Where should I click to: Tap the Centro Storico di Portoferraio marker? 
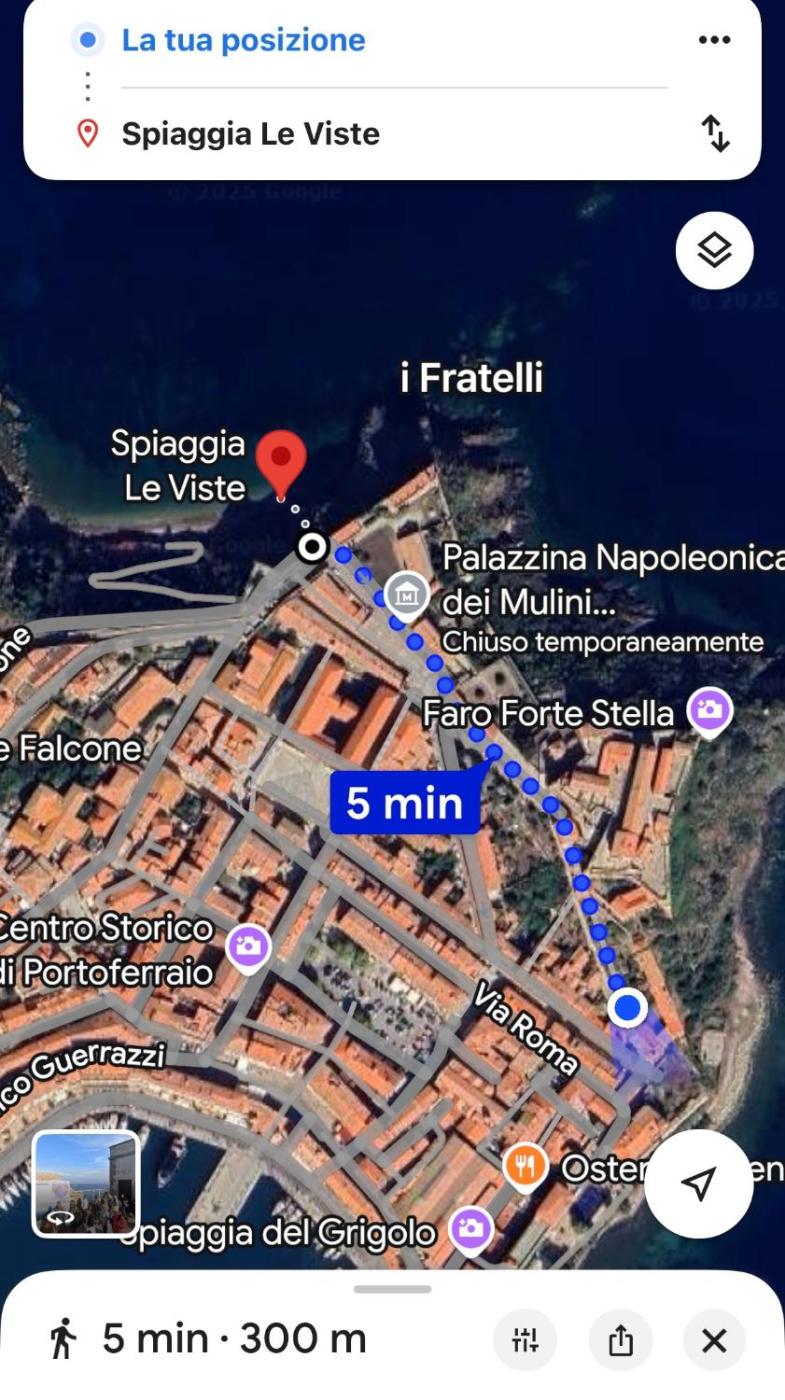pyautogui.click(x=248, y=945)
